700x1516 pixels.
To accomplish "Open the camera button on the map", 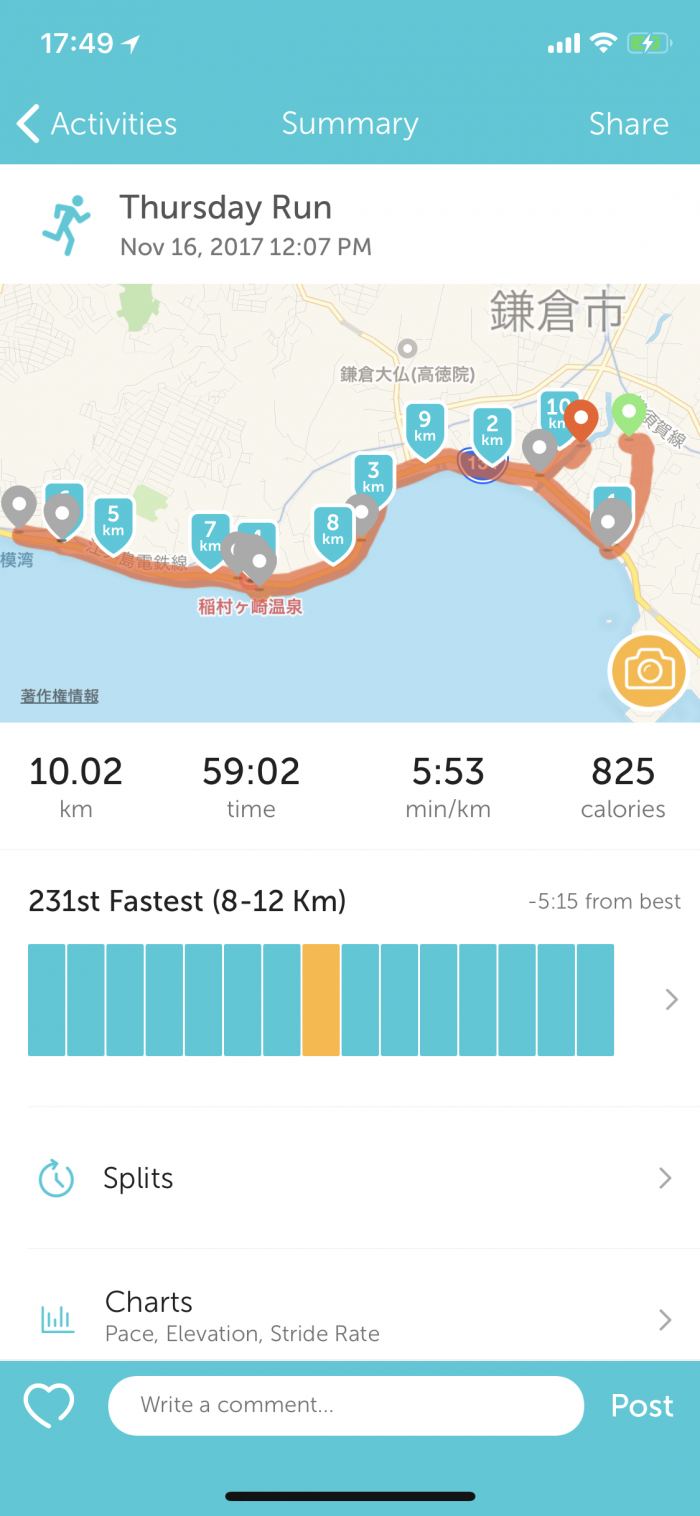I will (649, 671).
